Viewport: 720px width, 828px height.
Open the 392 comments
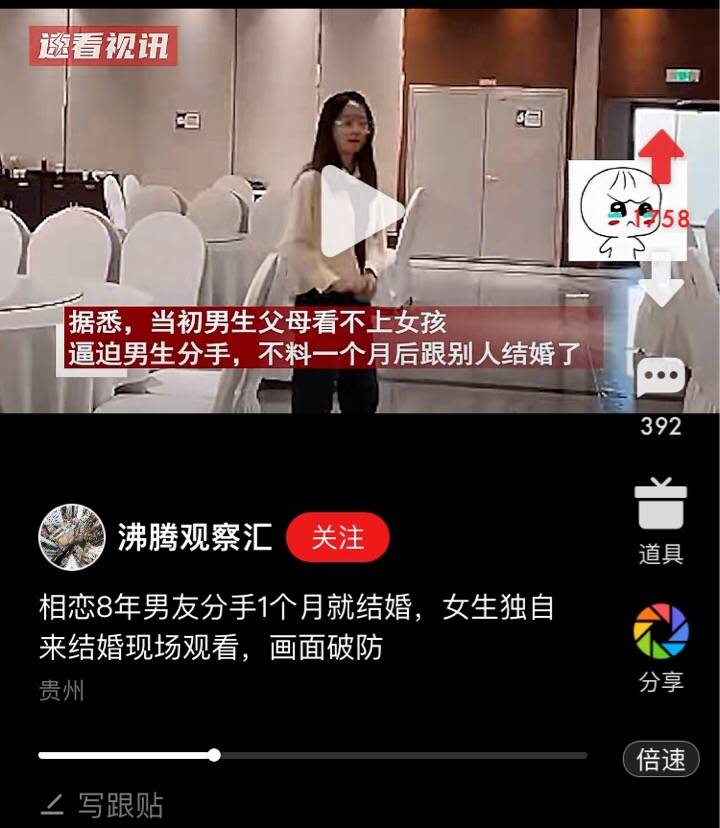tap(661, 381)
